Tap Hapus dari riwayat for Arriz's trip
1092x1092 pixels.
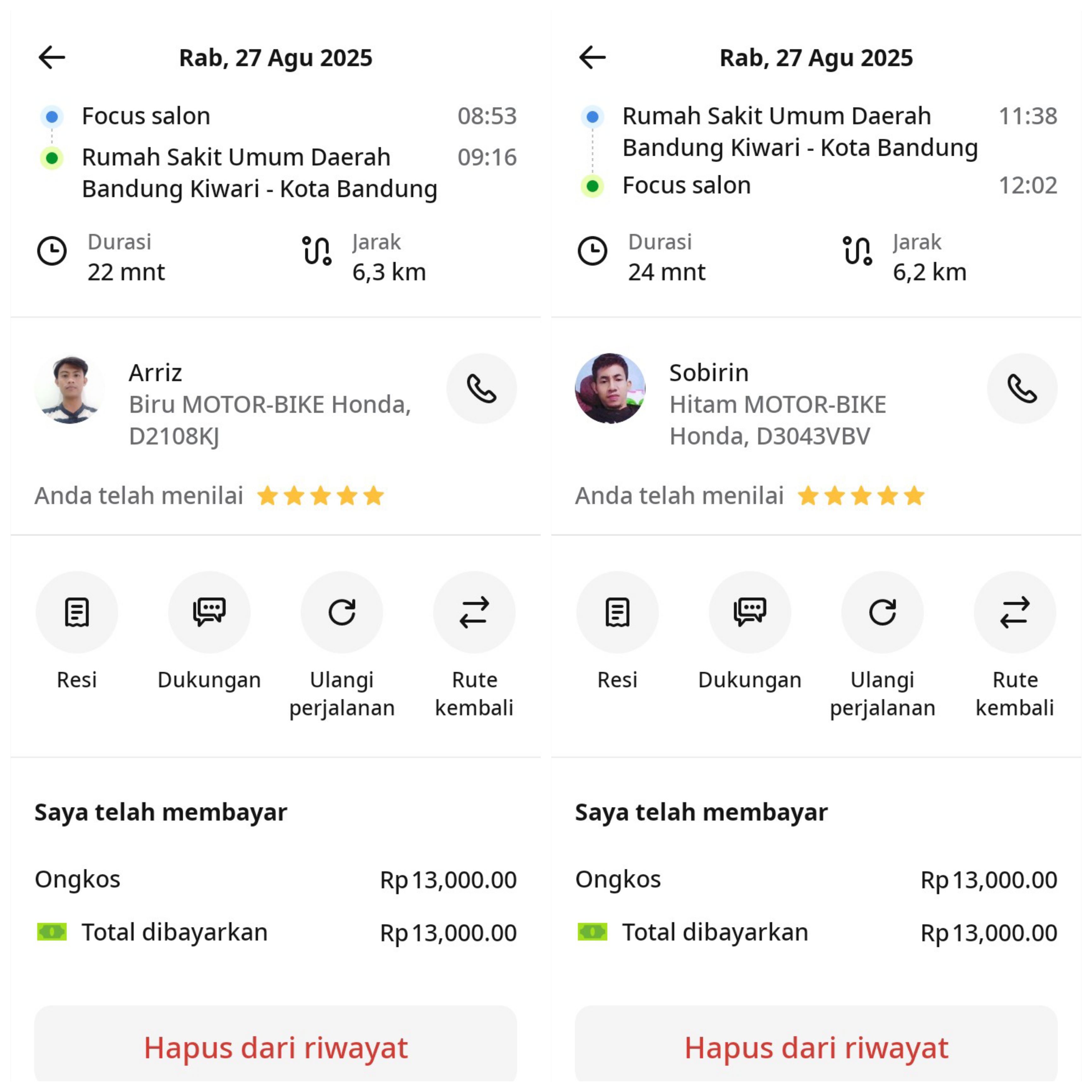276,1047
